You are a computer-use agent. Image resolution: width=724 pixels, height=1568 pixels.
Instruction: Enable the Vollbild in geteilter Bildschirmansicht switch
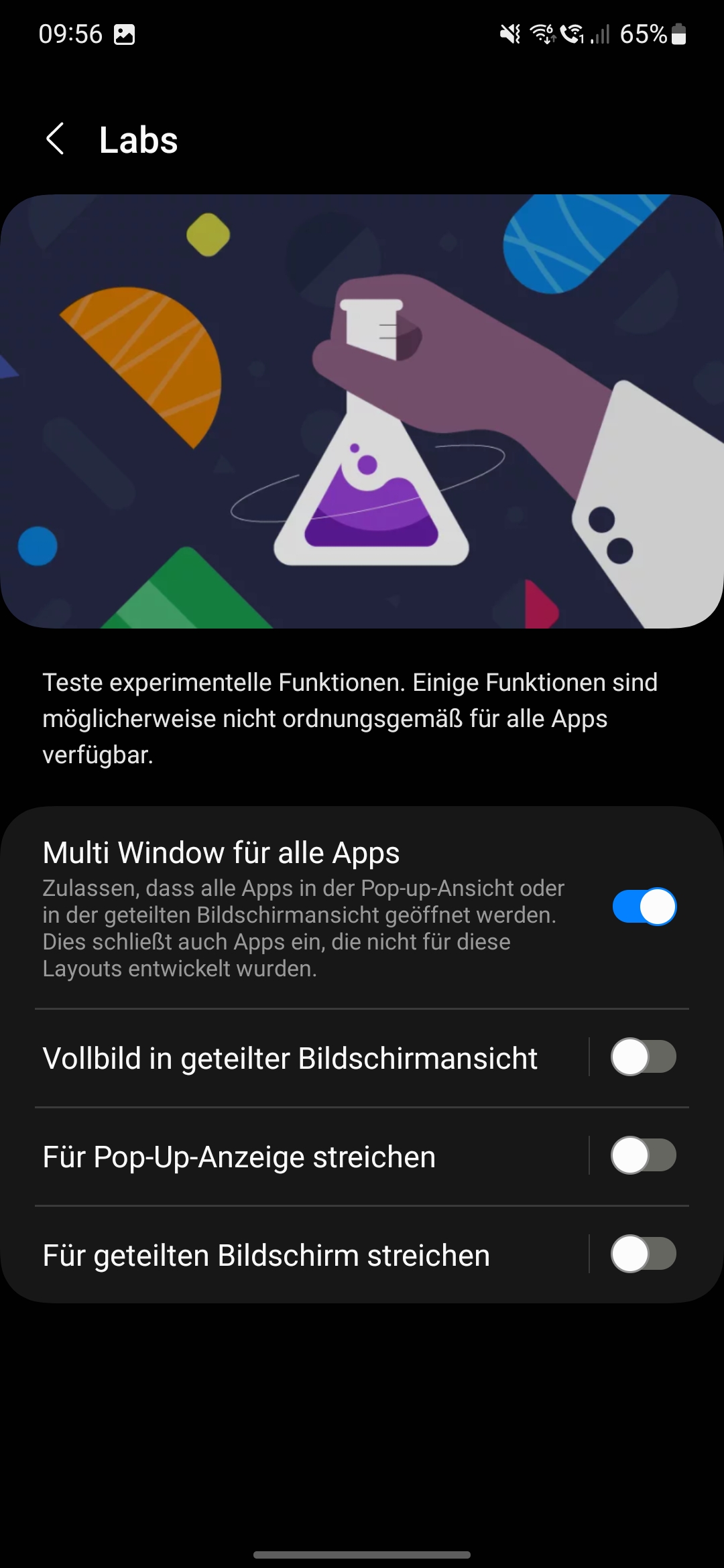644,1057
